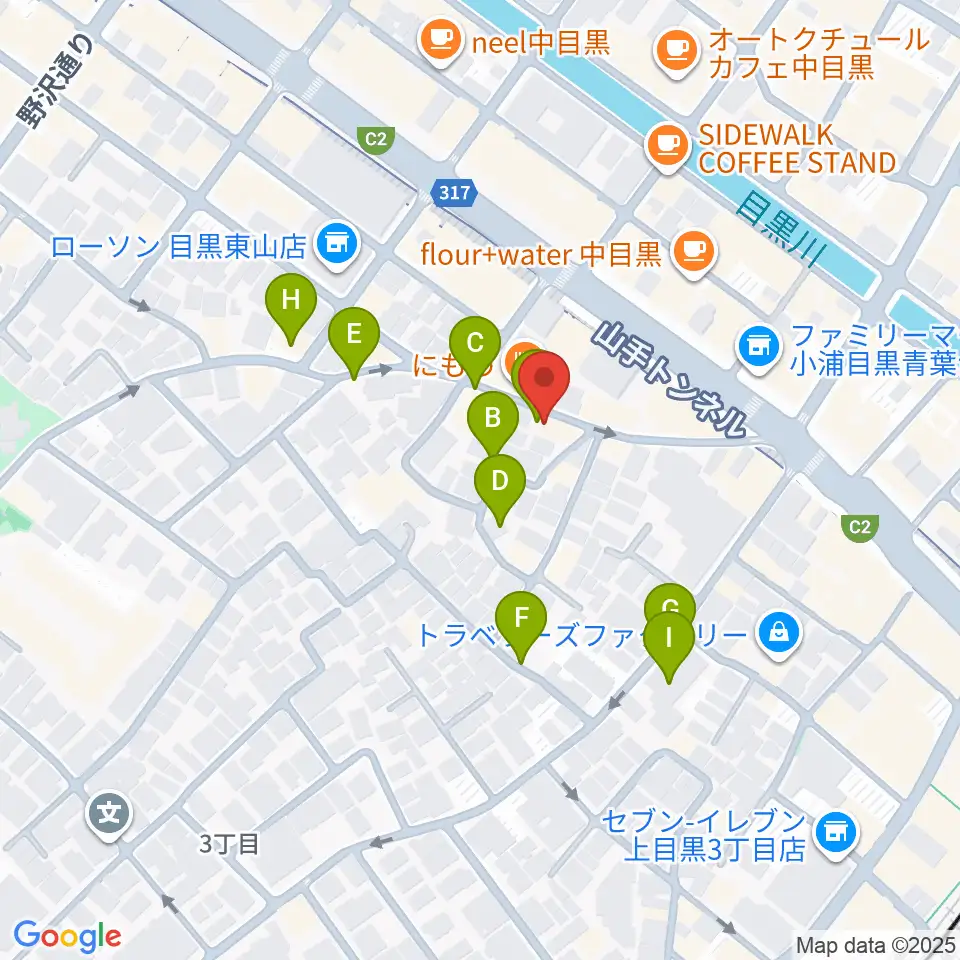
Task: Open the neel中目黒 cafe pin
Action: pyautogui.click(x=440, y=41)
